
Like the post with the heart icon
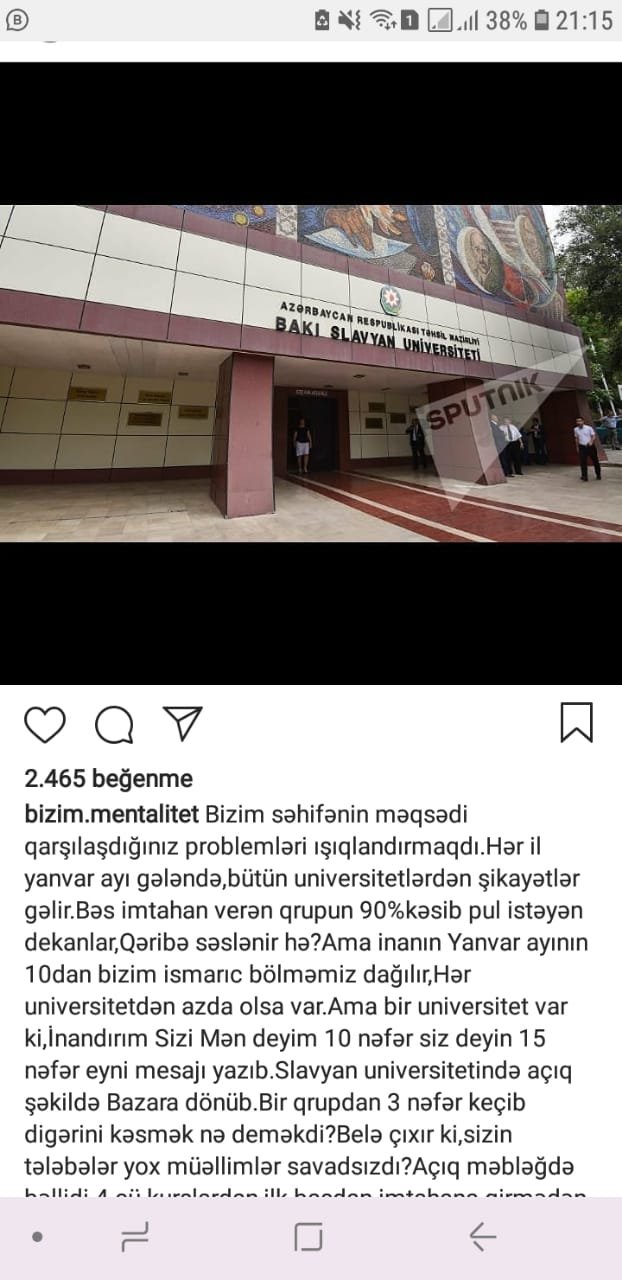coord(44,724)
